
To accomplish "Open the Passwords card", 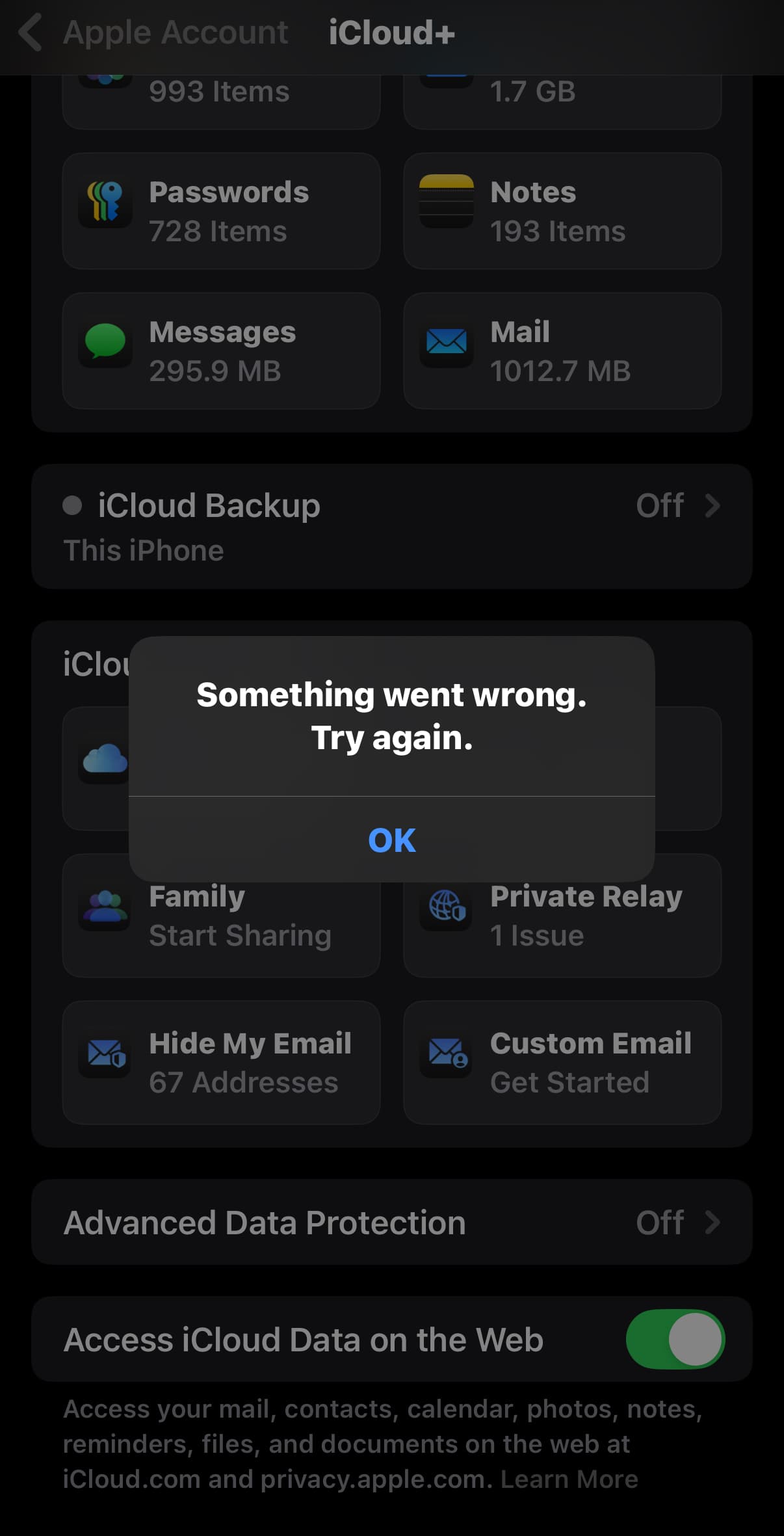I will coord(221,211).
